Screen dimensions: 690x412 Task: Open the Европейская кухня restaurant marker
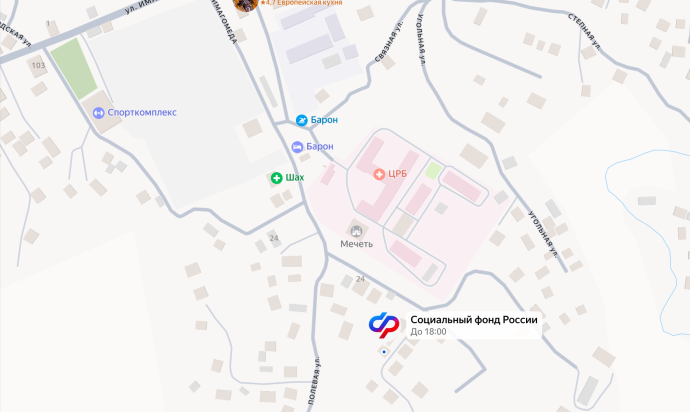pos(245,4)
